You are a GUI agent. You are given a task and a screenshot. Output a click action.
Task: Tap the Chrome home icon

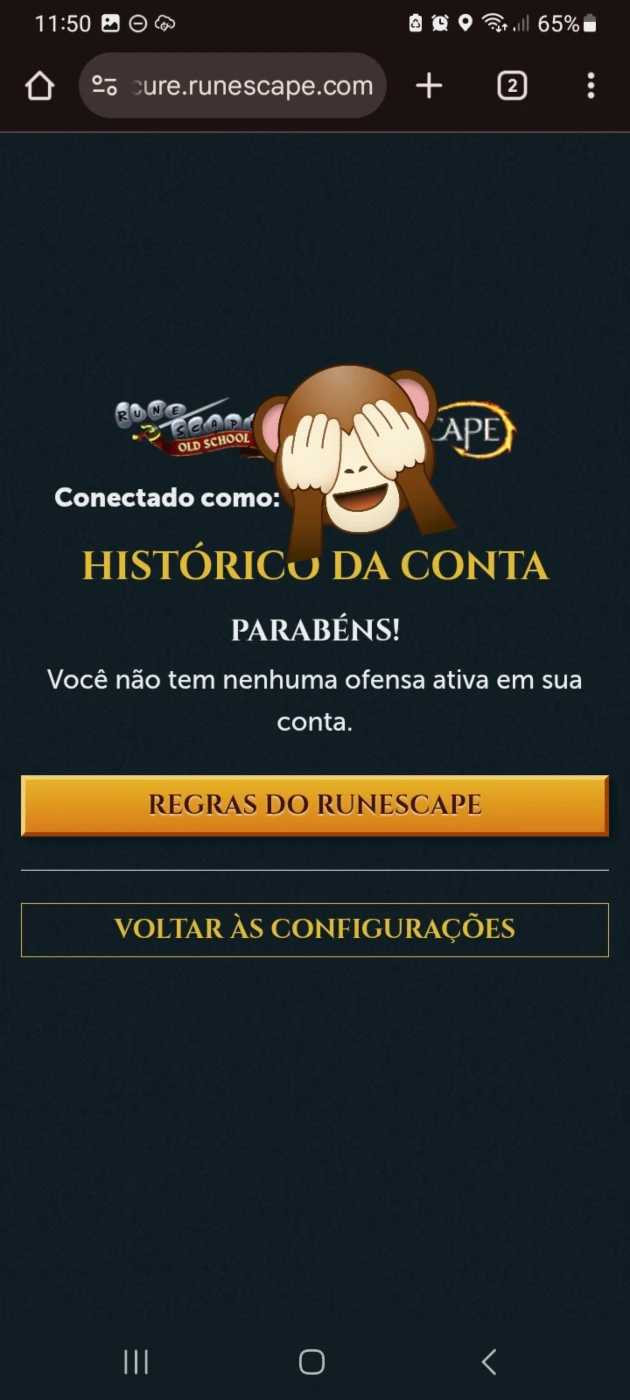(39, 86)
